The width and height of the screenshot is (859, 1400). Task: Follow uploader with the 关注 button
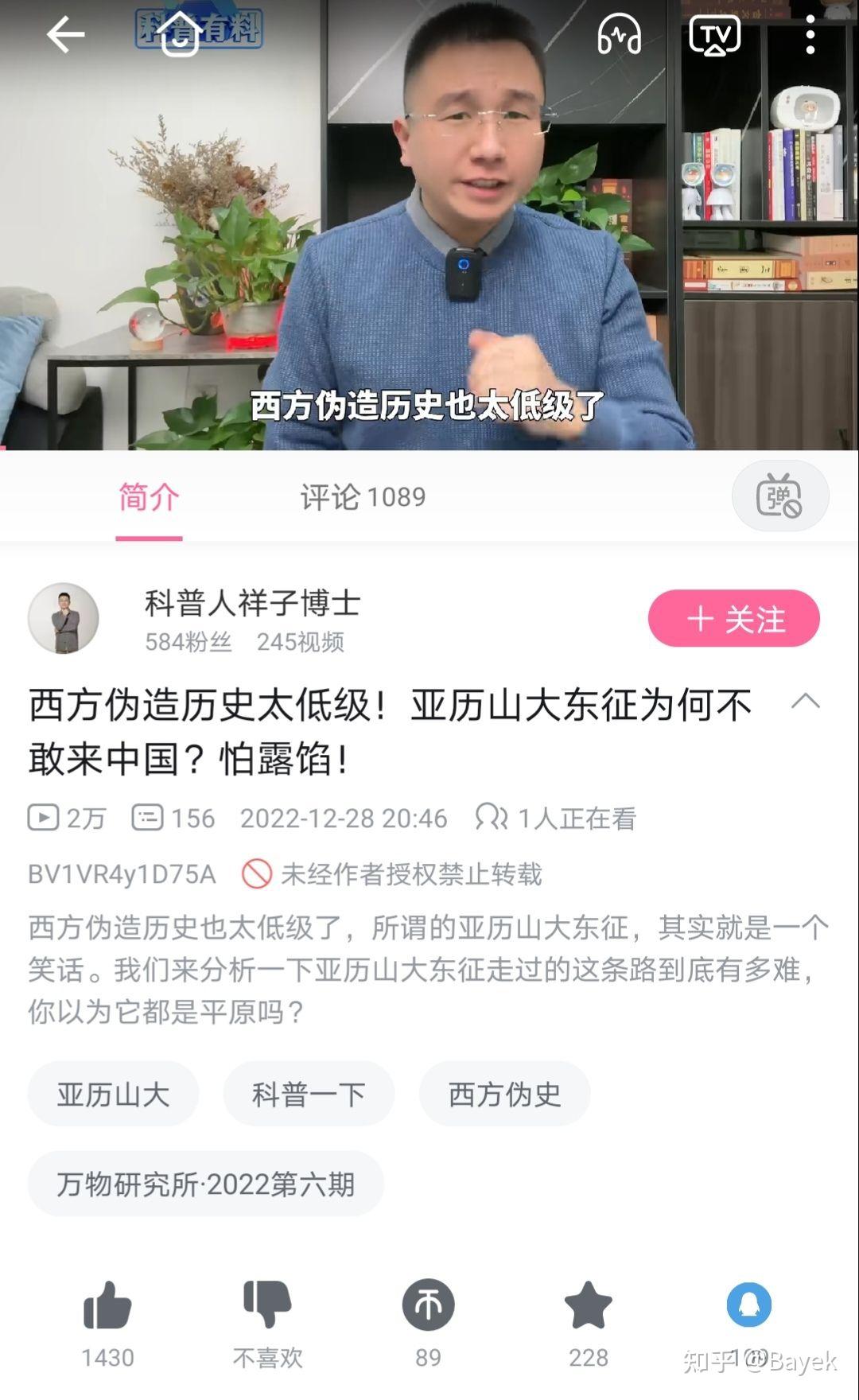pyautogui.click(x=734, y=618)
